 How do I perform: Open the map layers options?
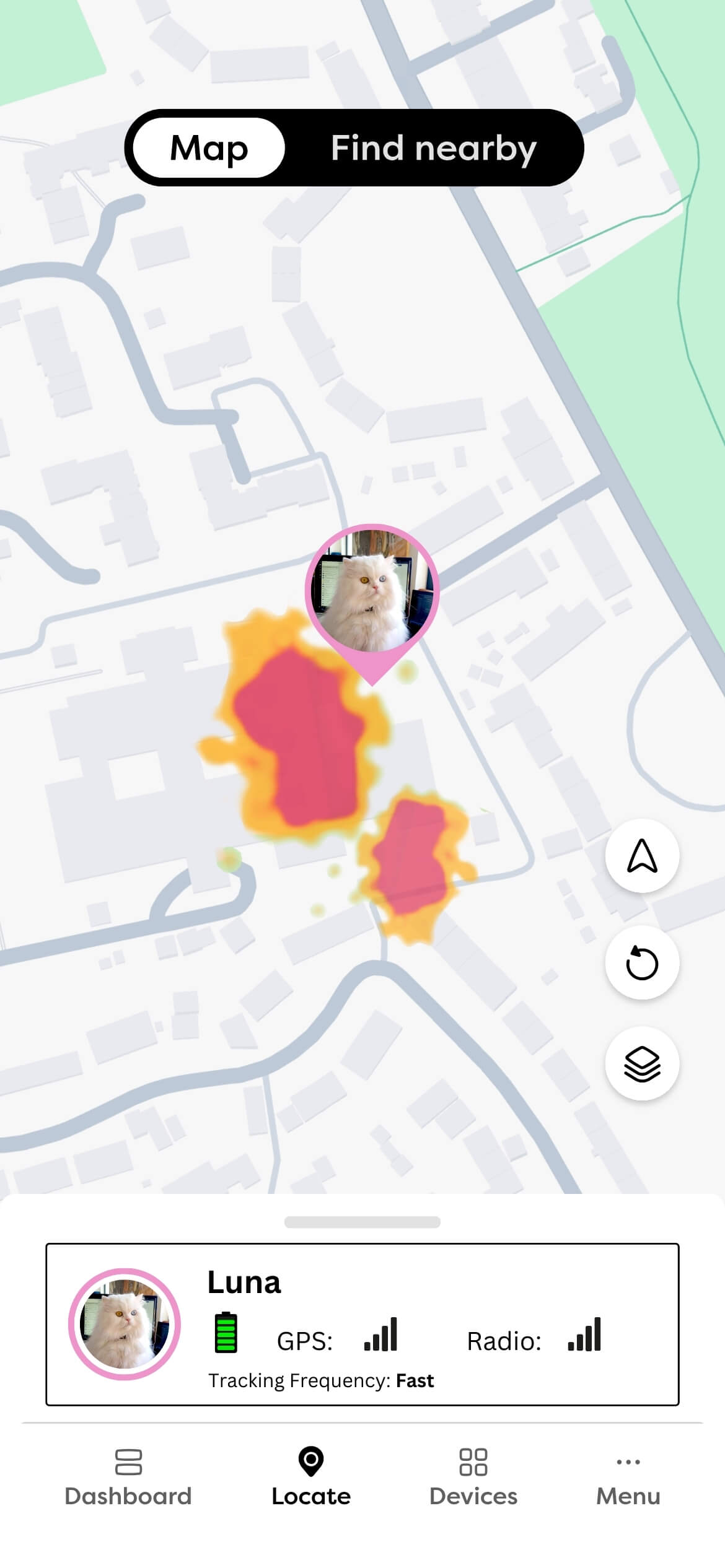tap(642, 1064)
